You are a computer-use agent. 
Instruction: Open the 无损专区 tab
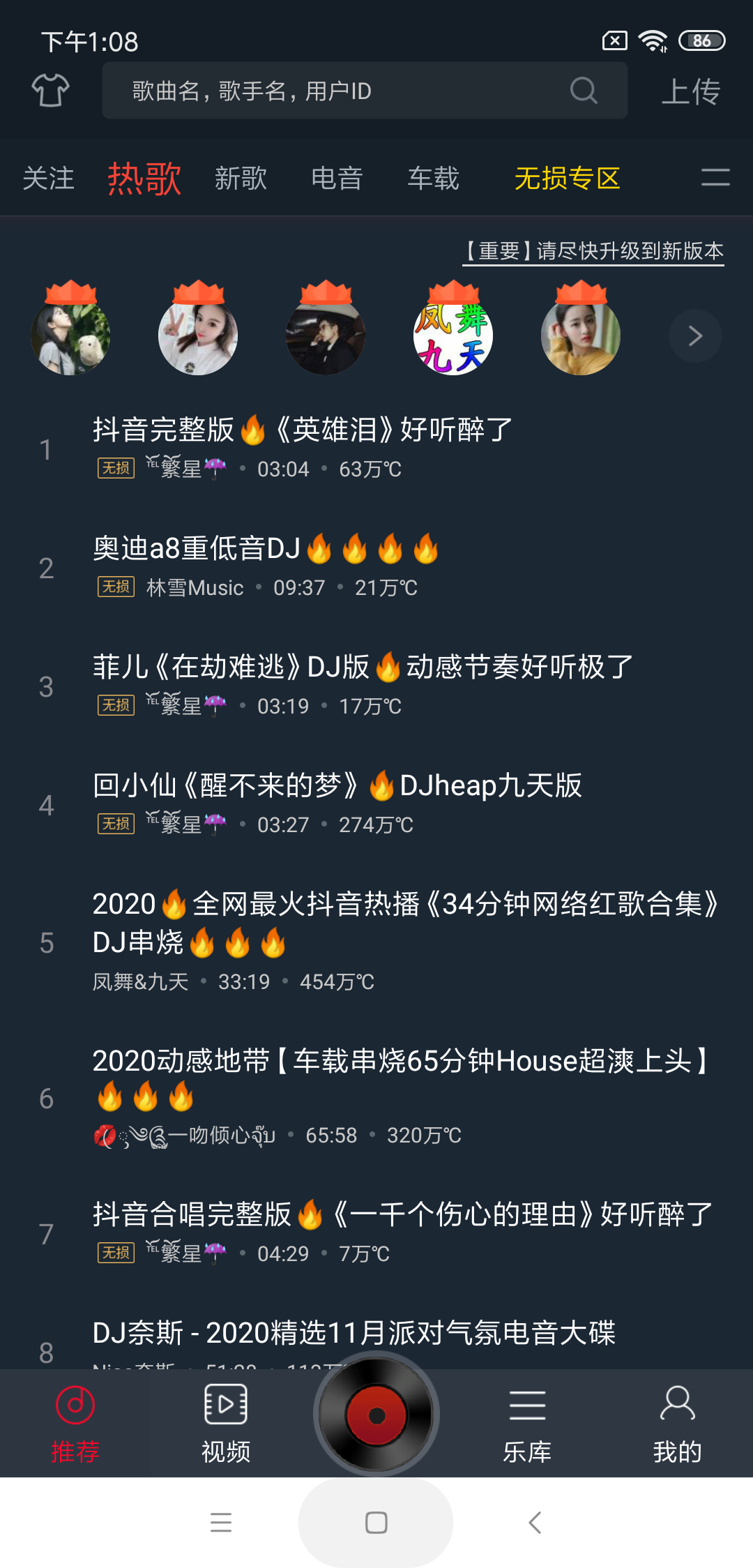coord(567,179)
